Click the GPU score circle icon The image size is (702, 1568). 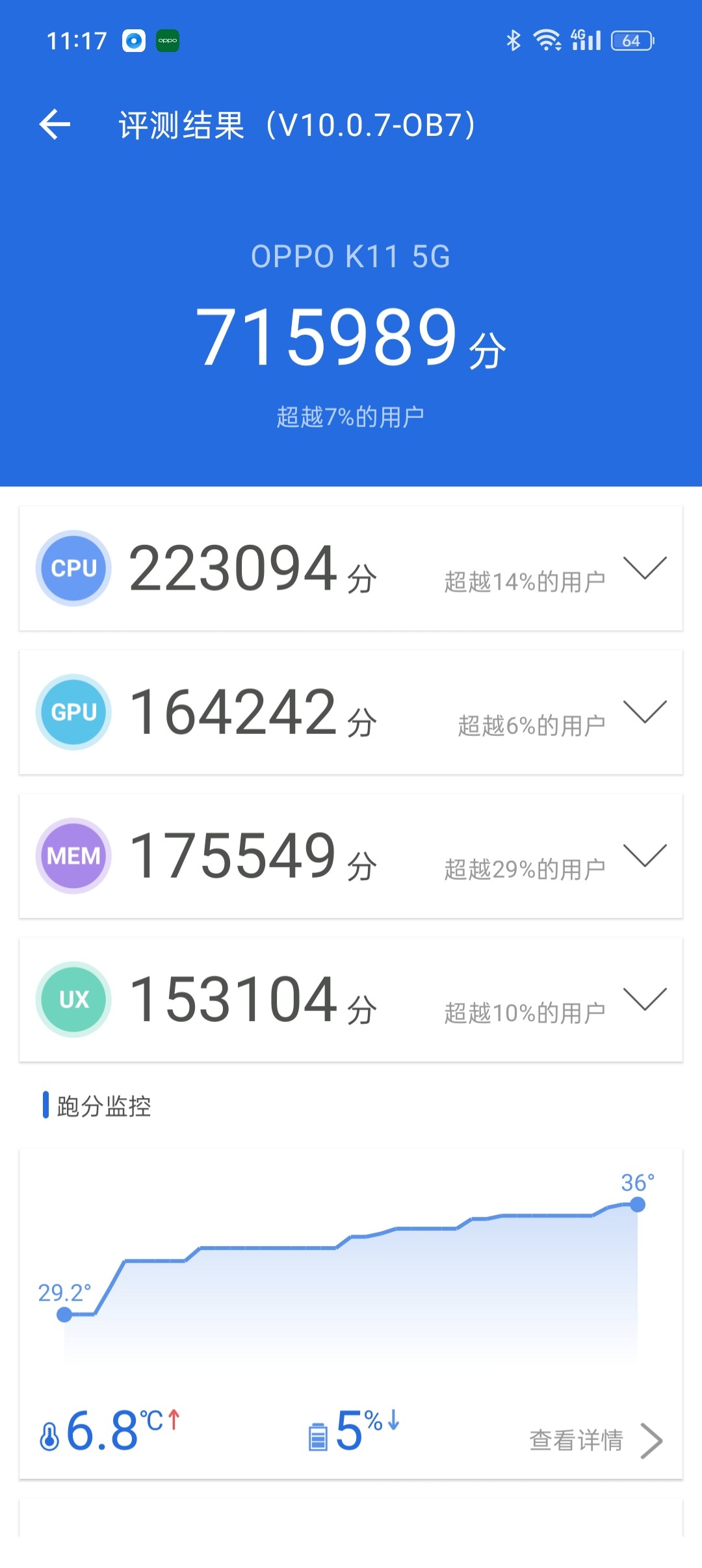(73, 711)
